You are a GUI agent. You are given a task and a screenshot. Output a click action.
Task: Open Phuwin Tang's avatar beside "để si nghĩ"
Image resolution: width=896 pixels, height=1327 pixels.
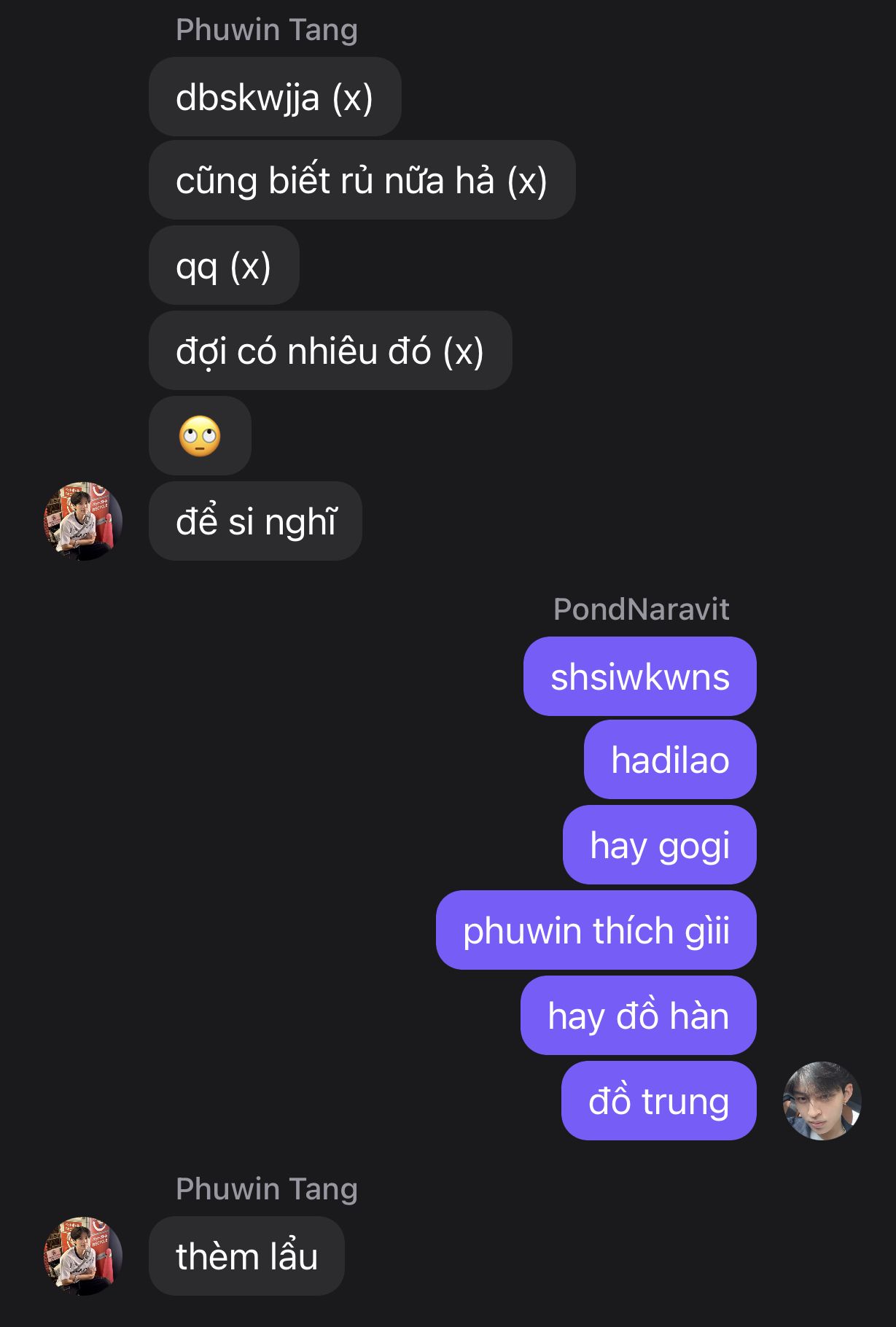pyautogui.click(x=83, y=521)
